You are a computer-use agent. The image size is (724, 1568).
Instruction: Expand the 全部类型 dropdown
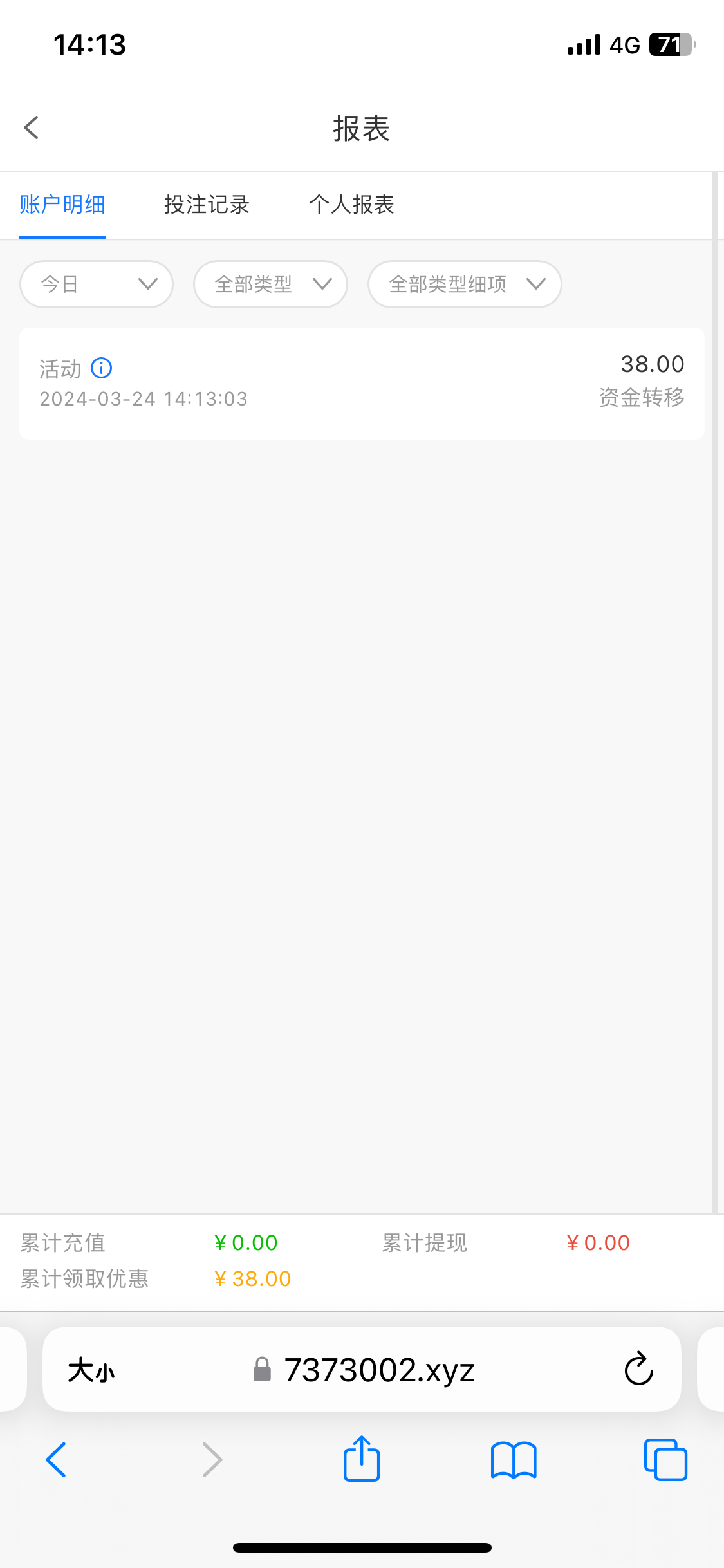coord(270,284)
